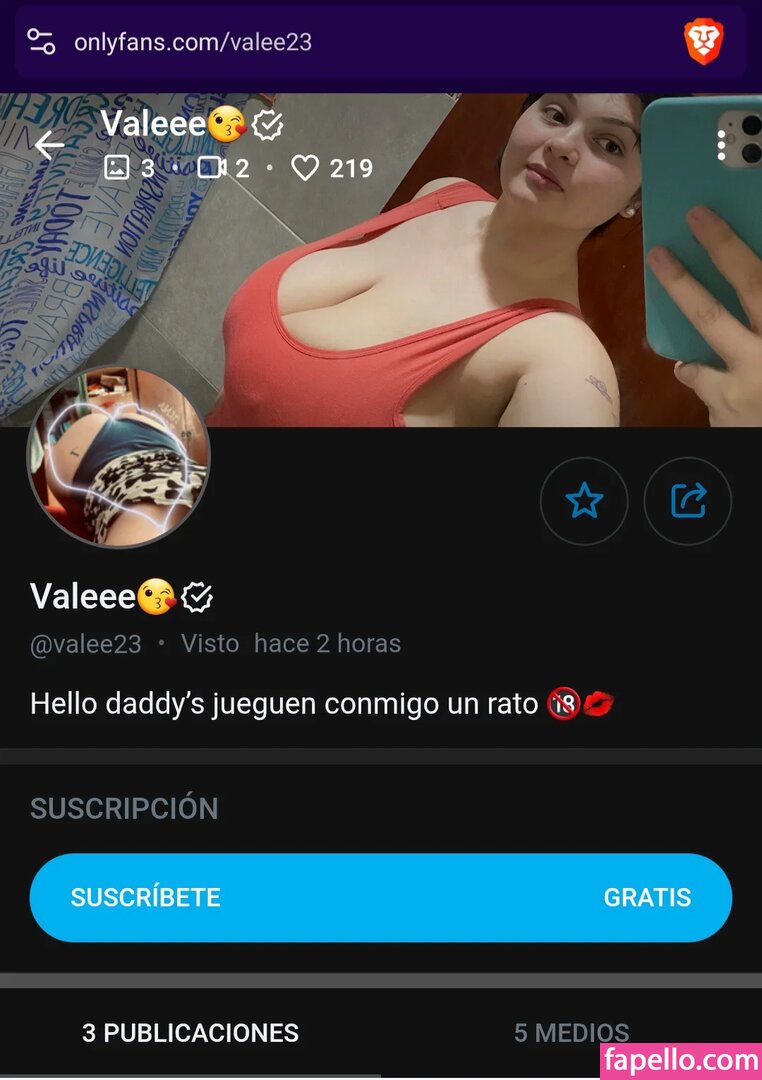Screen dimensions: 762x1080
Task: Tap the SUSCRÍBETE GRATIS button
Action: tap(380, 897)
